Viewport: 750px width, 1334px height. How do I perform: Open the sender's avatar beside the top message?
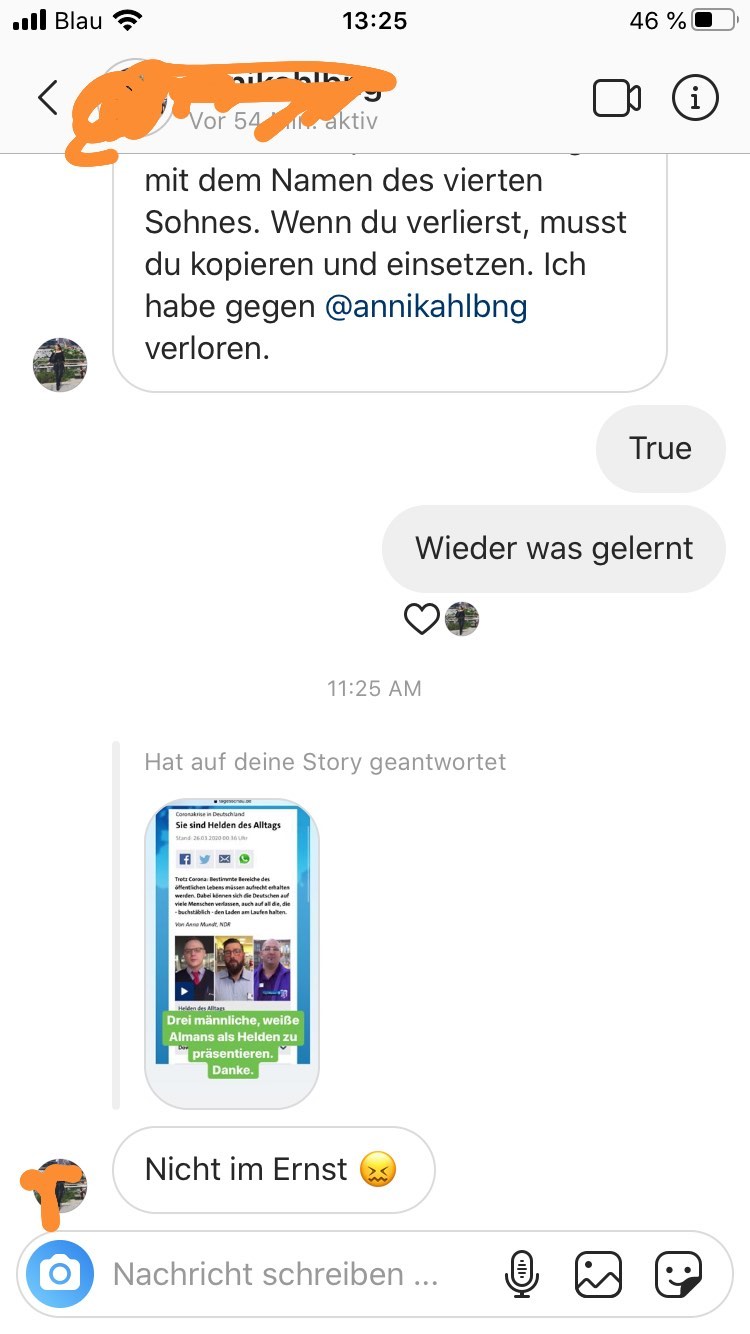point(60,365)
